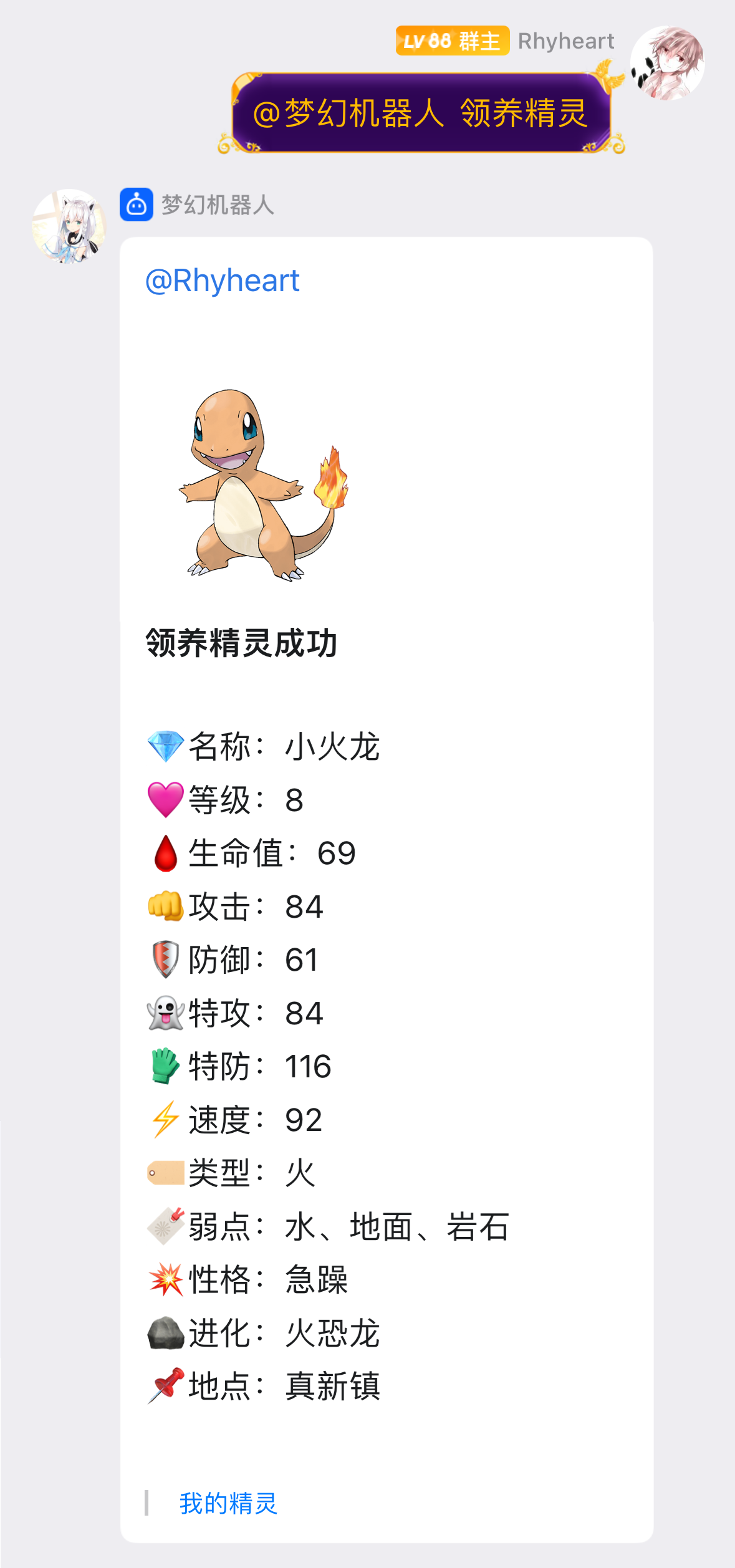Open the 我的精灵 link
735x1568 pixels.
coord(228,1503)
